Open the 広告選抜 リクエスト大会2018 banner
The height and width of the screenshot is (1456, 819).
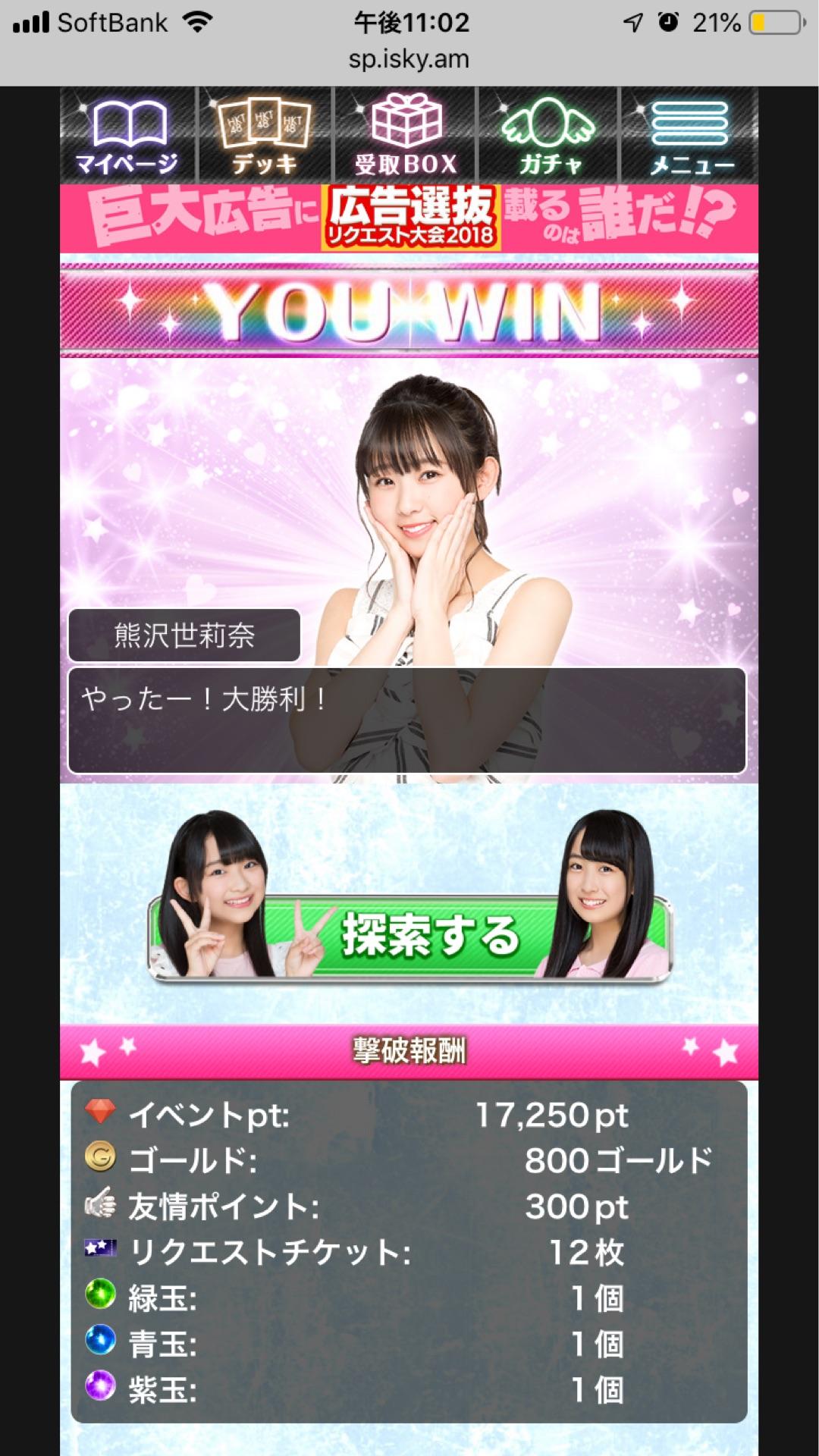[409, 218]
